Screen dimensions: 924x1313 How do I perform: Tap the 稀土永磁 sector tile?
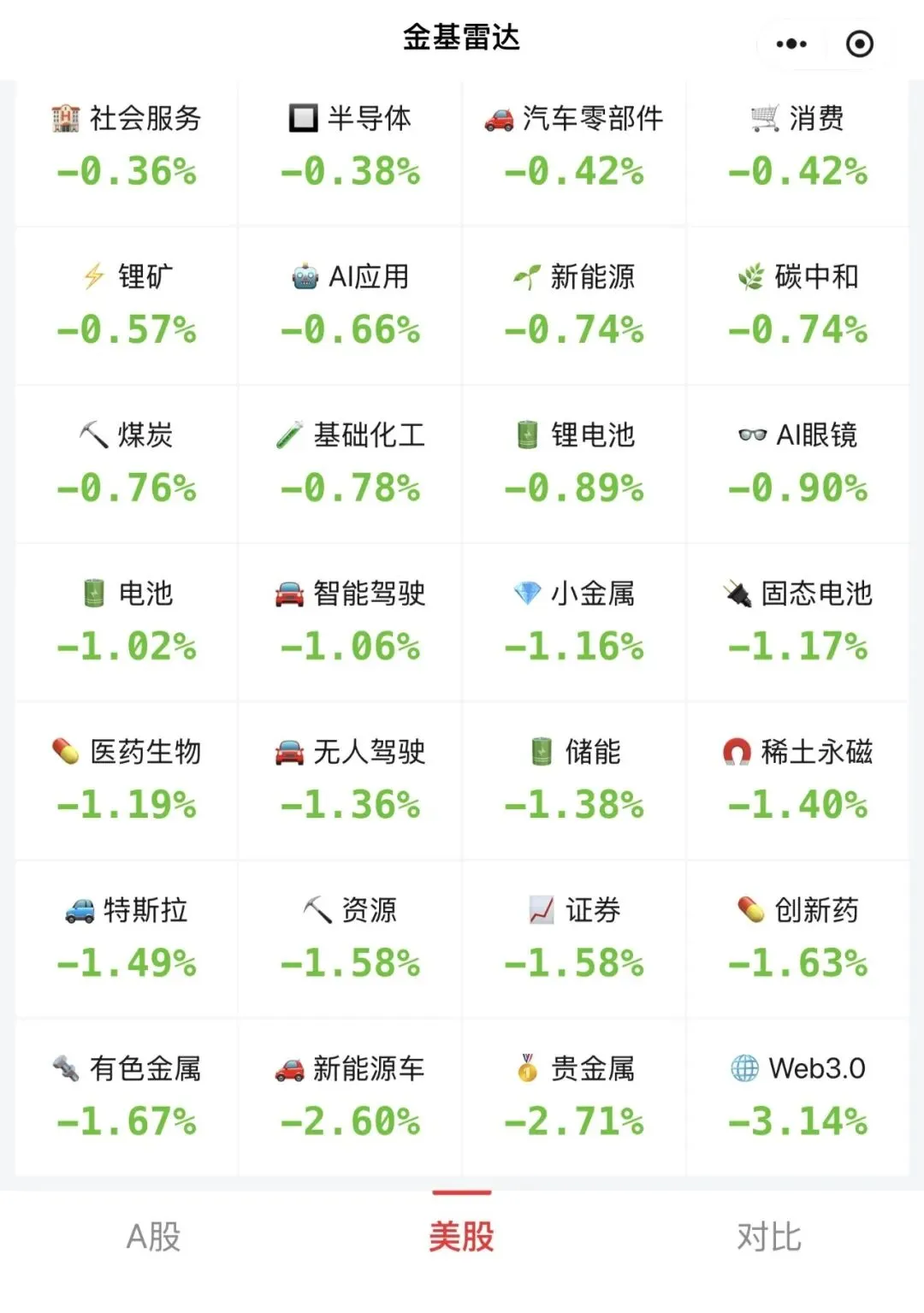click(797, 781)
